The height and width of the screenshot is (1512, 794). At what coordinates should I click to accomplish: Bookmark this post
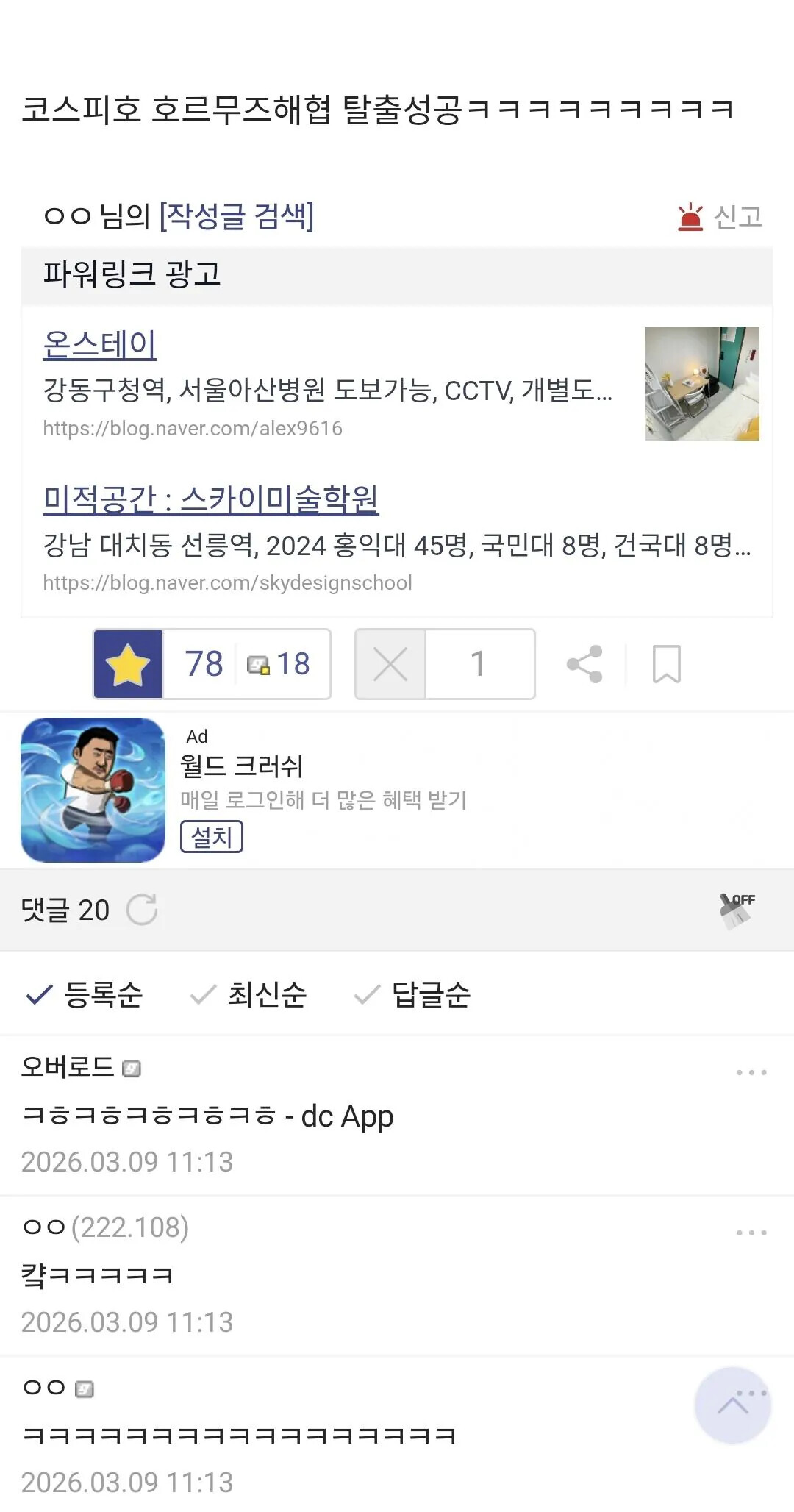point(666,664)
